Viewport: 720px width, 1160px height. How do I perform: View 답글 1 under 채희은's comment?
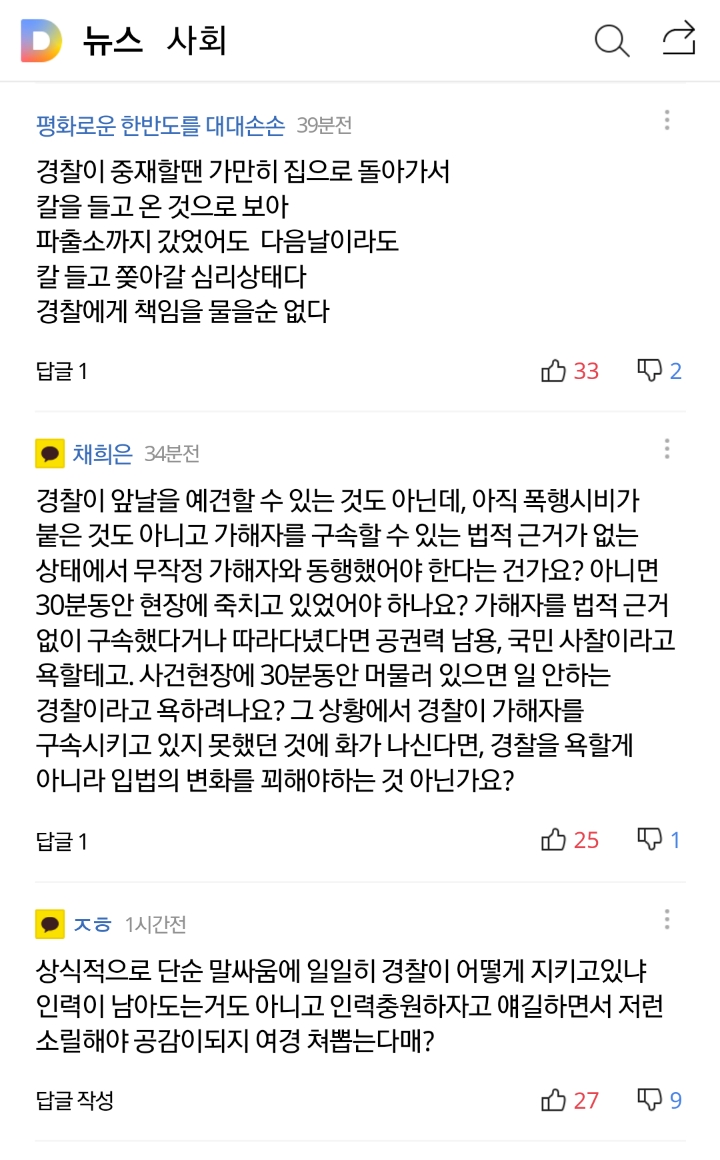[61, 841]
